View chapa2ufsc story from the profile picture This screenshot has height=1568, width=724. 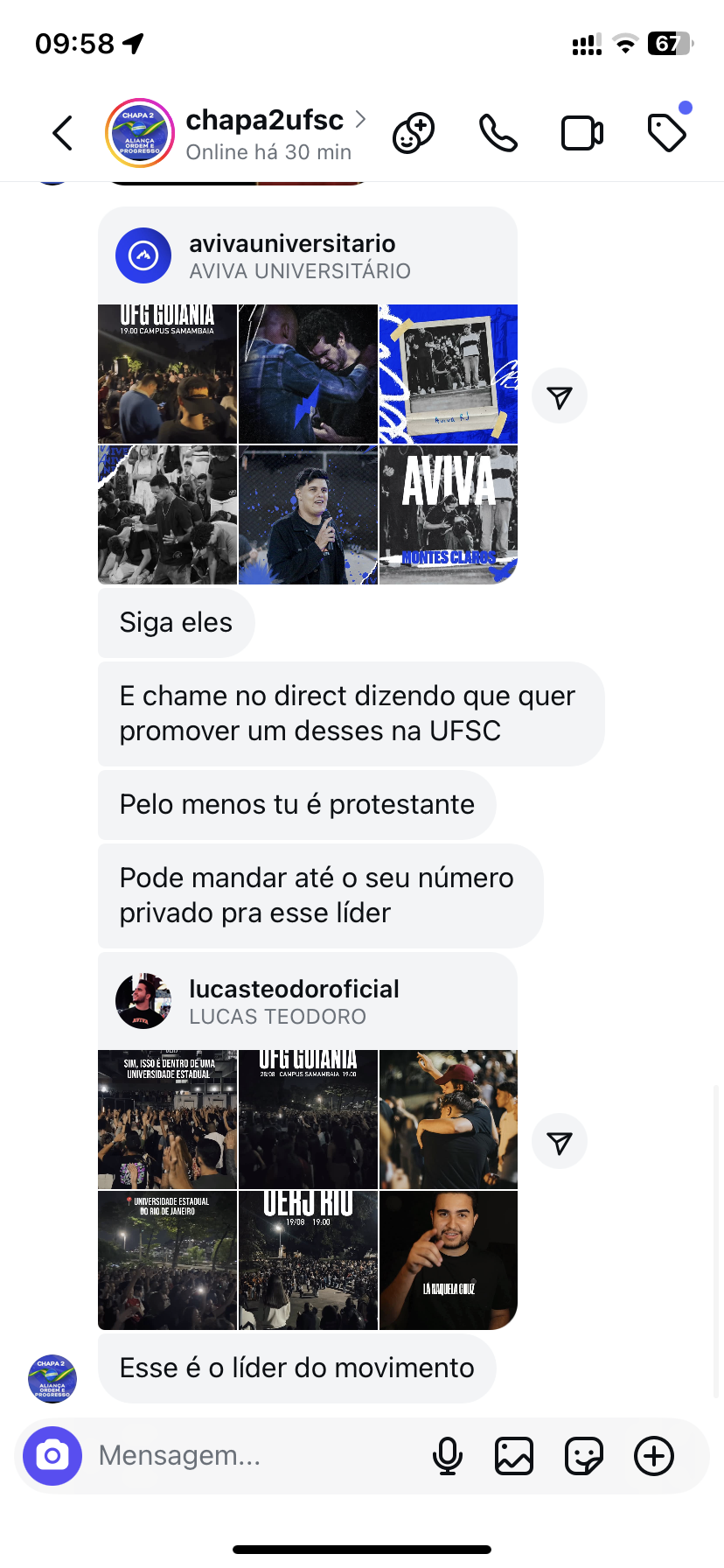(139, 133)
